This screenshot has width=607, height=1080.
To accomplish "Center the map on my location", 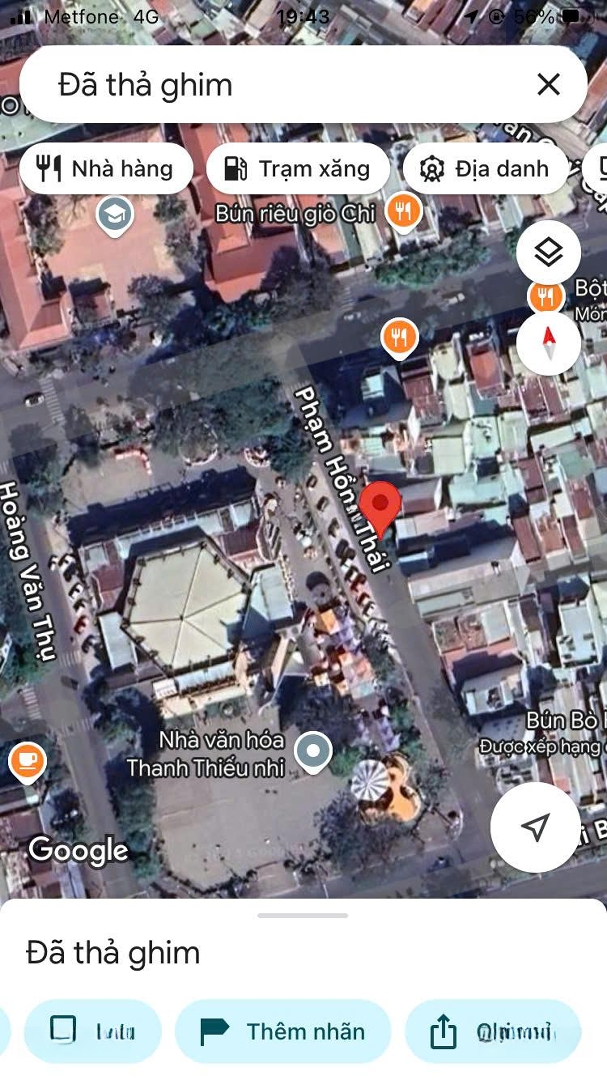I will 536,827.
